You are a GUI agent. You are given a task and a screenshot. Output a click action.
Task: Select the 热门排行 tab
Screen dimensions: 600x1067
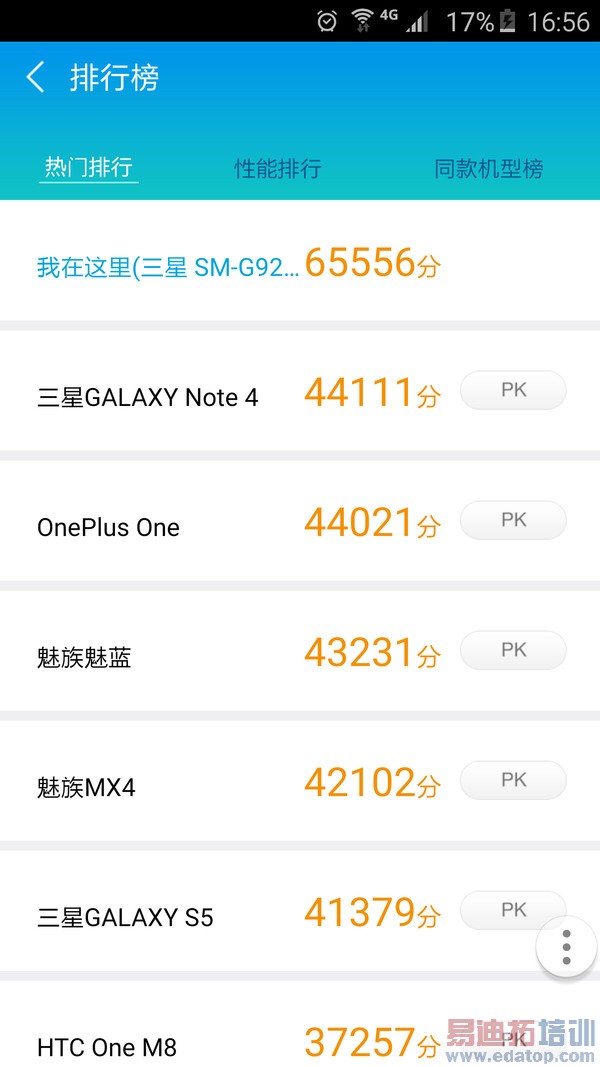pos(89,167)
